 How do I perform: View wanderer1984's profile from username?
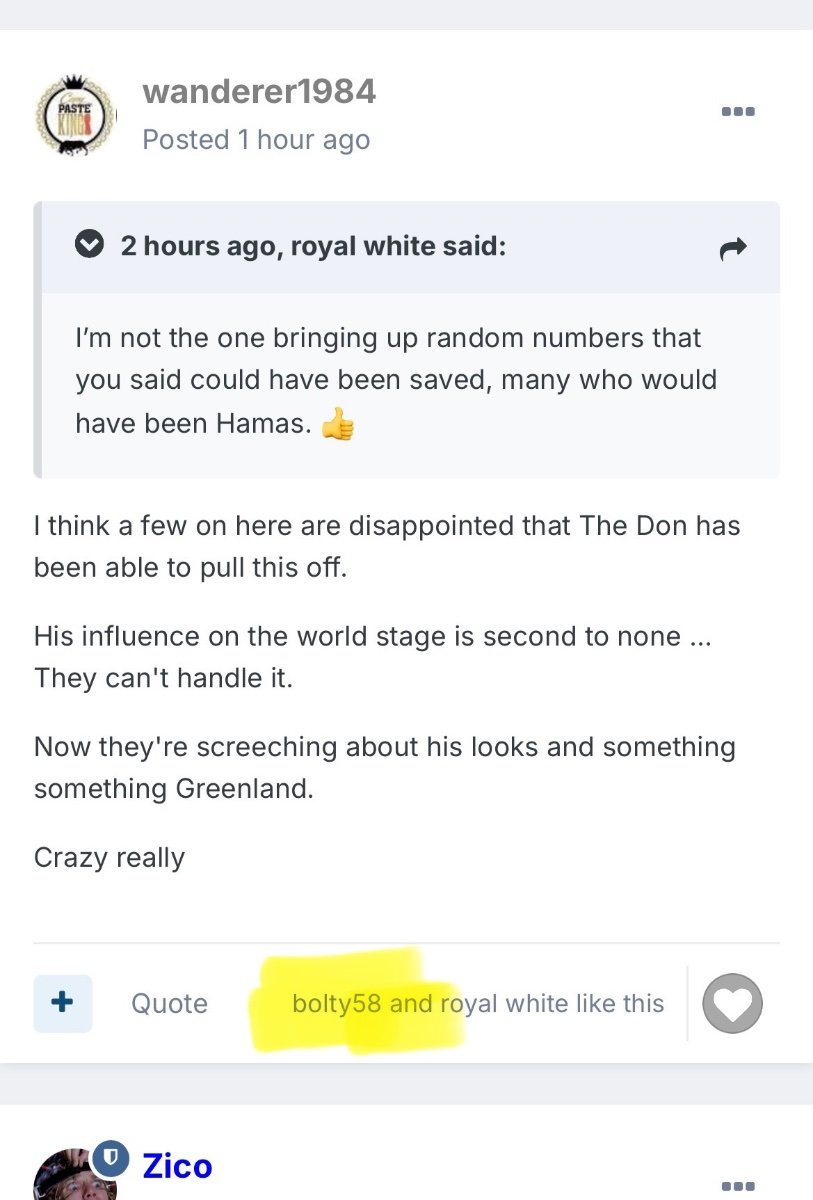pyautogui.click(x=259, y=92)
